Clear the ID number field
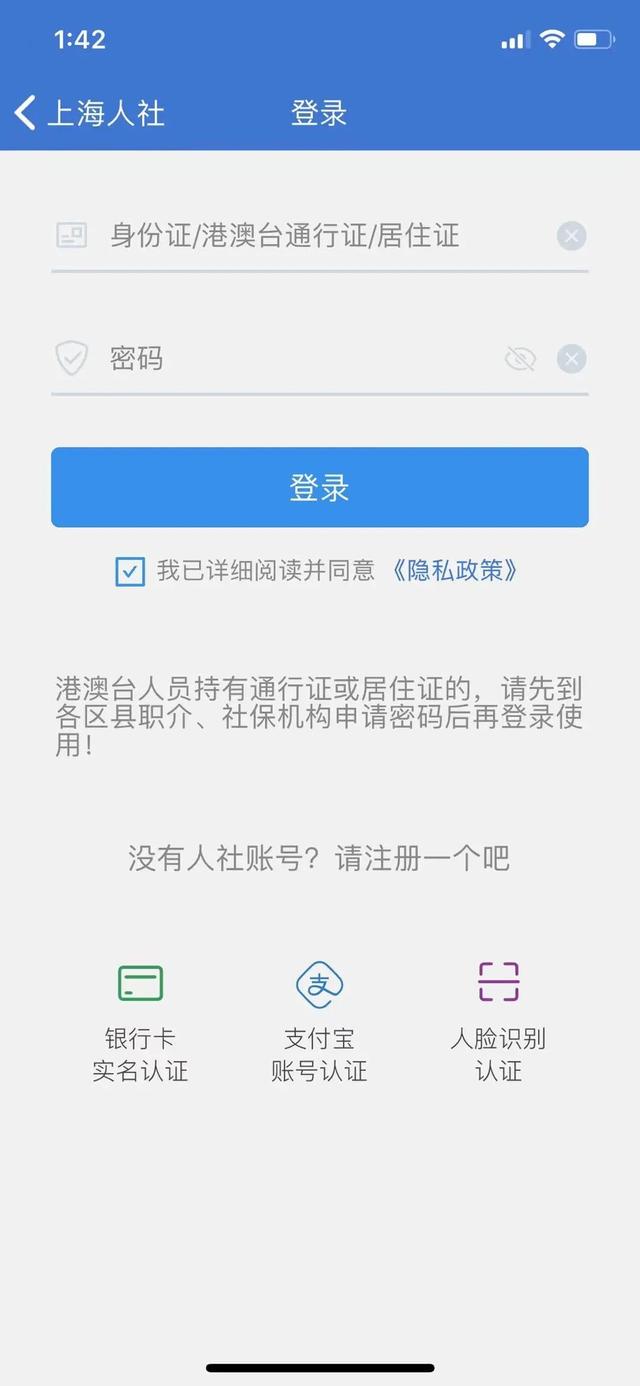640x1386 pixels. tap(571, 237)
